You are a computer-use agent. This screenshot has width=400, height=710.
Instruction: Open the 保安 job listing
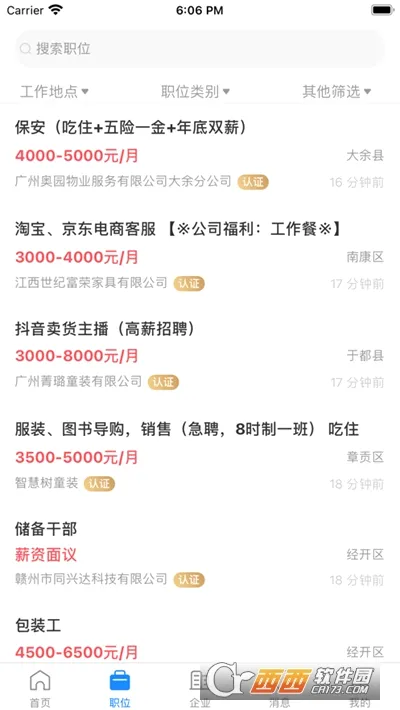click(x=200, y=154)
